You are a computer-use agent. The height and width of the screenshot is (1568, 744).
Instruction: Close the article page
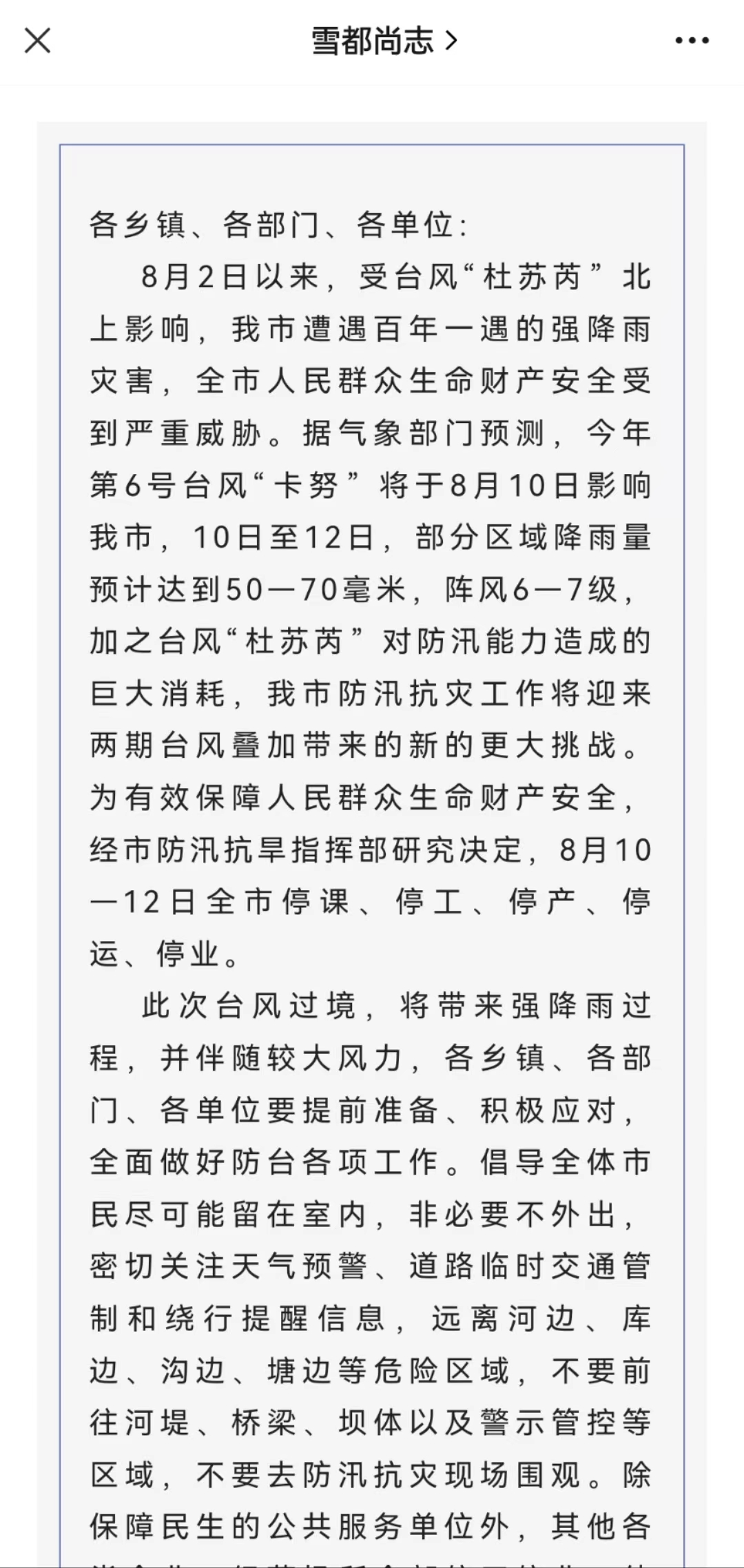click(37, 41)
